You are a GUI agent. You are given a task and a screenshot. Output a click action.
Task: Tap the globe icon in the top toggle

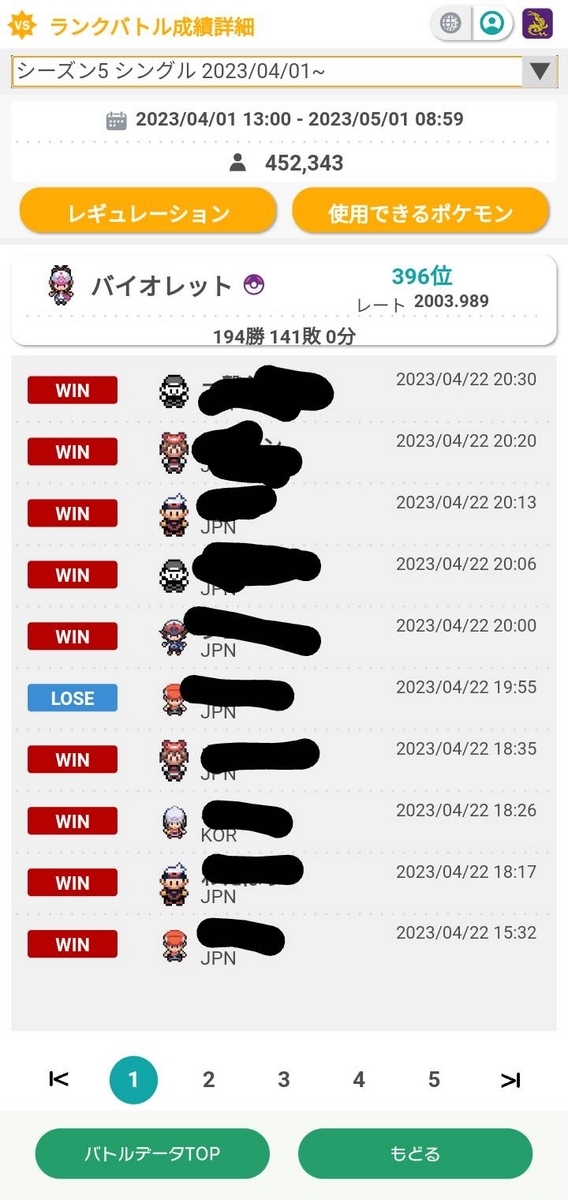pyautogui.click(x=451, y=24)
